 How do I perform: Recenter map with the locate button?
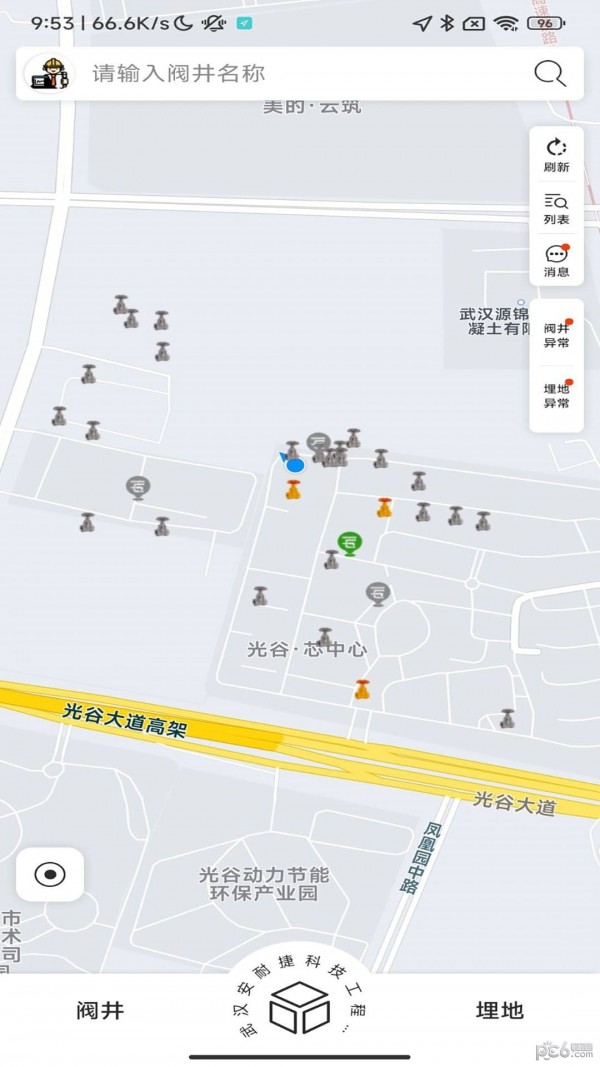coord(50,874)
